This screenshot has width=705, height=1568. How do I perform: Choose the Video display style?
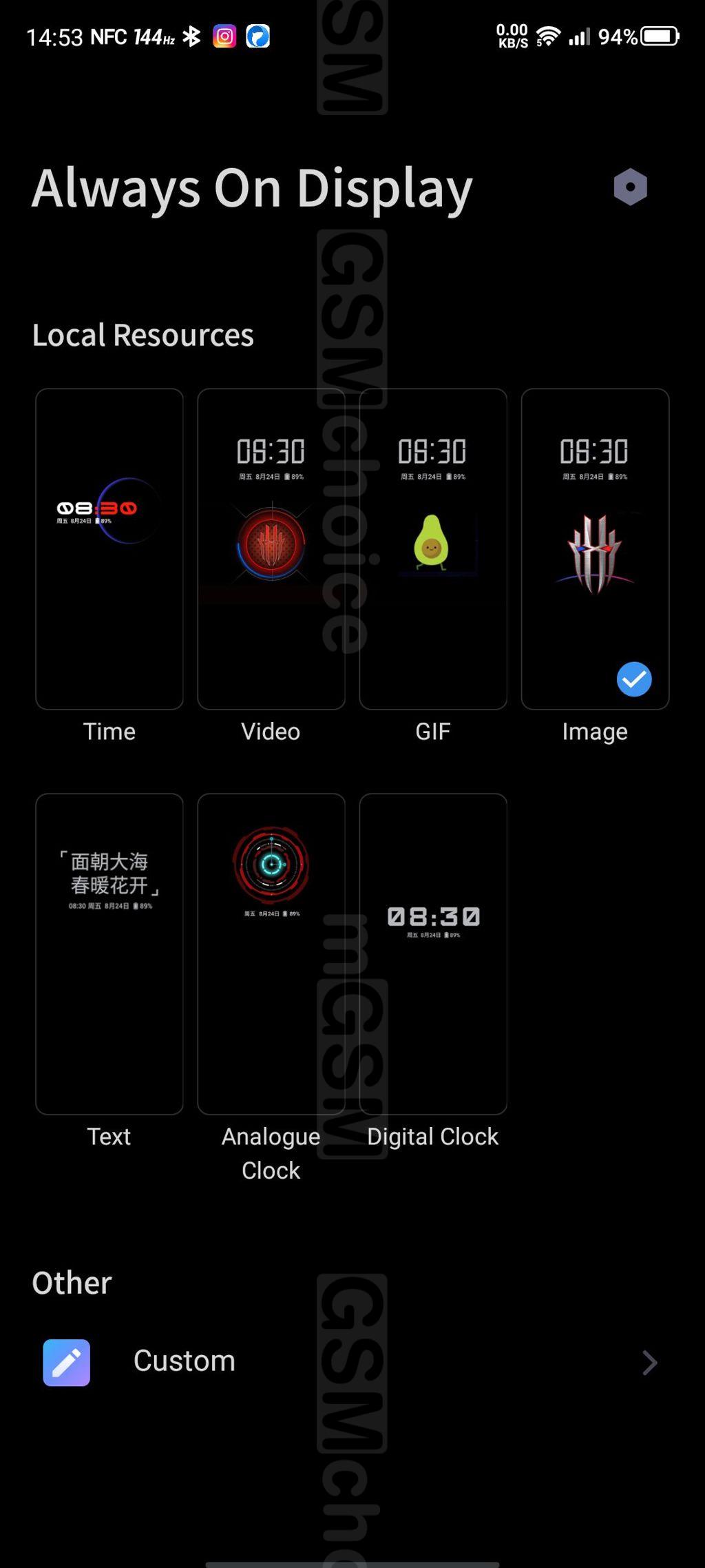(x=271, y=549)
